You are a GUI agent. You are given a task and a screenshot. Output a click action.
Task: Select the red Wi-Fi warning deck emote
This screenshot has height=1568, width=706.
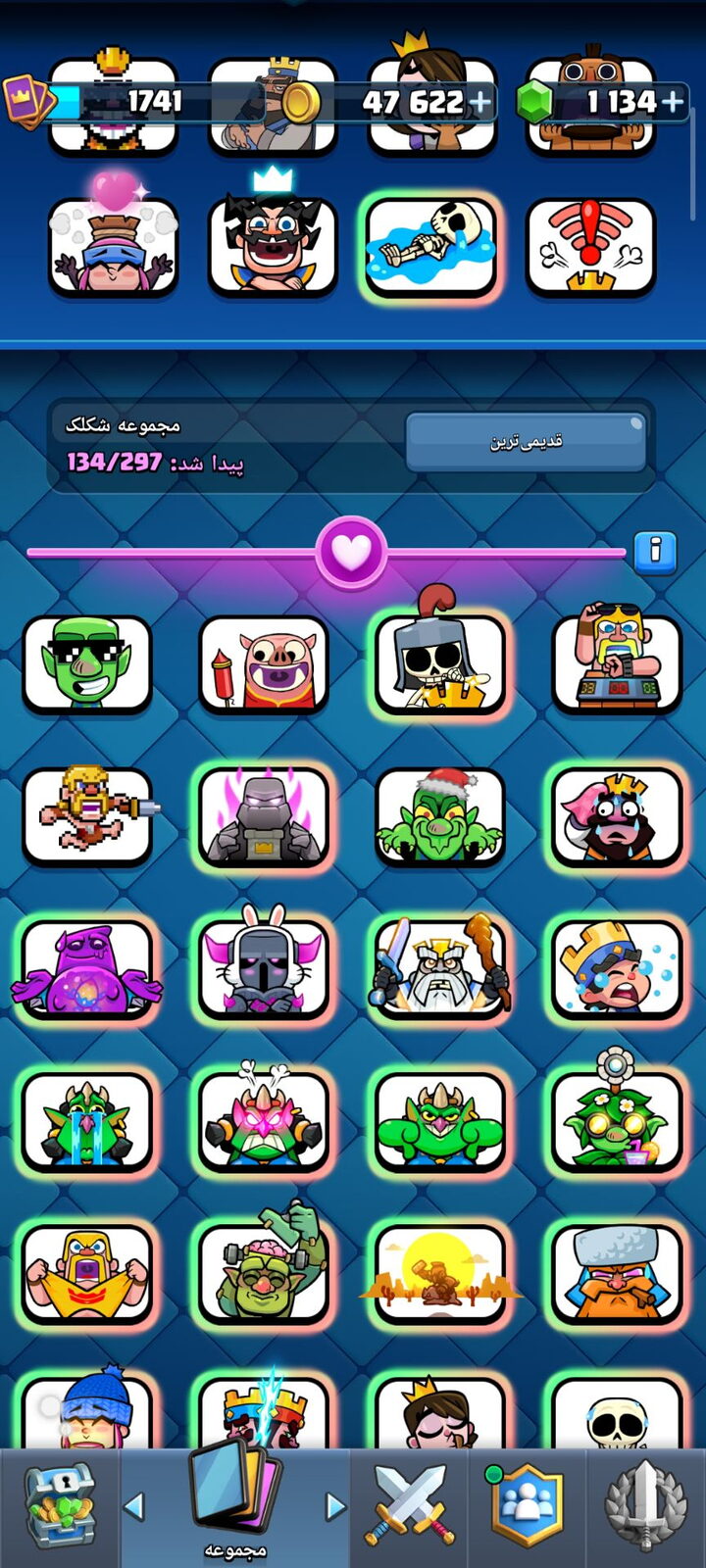point(590,246)
